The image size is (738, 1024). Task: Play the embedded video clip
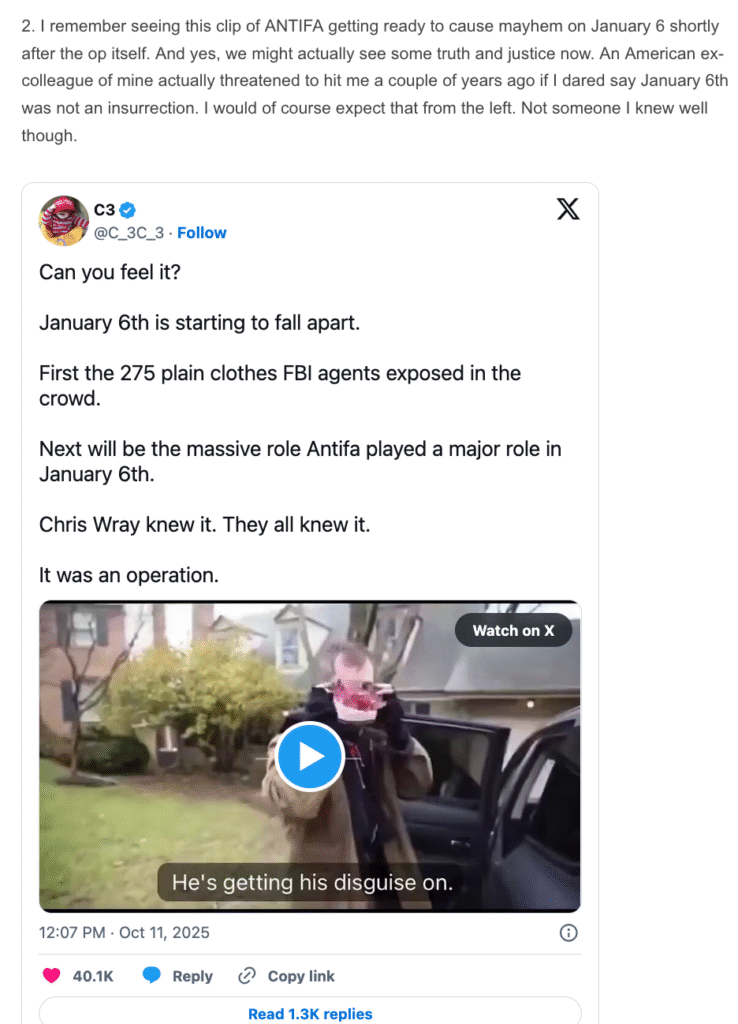pos(310,756)
